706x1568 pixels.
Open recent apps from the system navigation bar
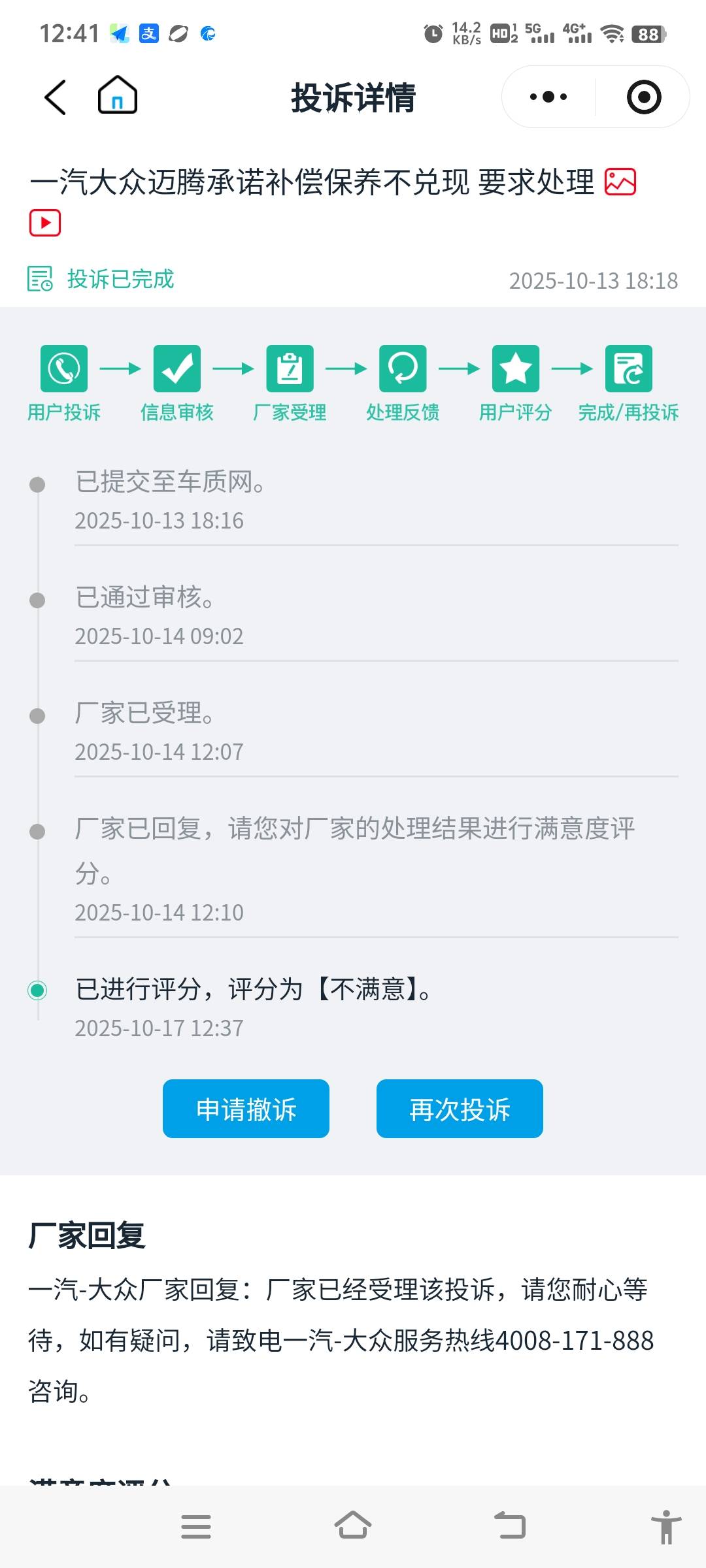pos(196,1527)
